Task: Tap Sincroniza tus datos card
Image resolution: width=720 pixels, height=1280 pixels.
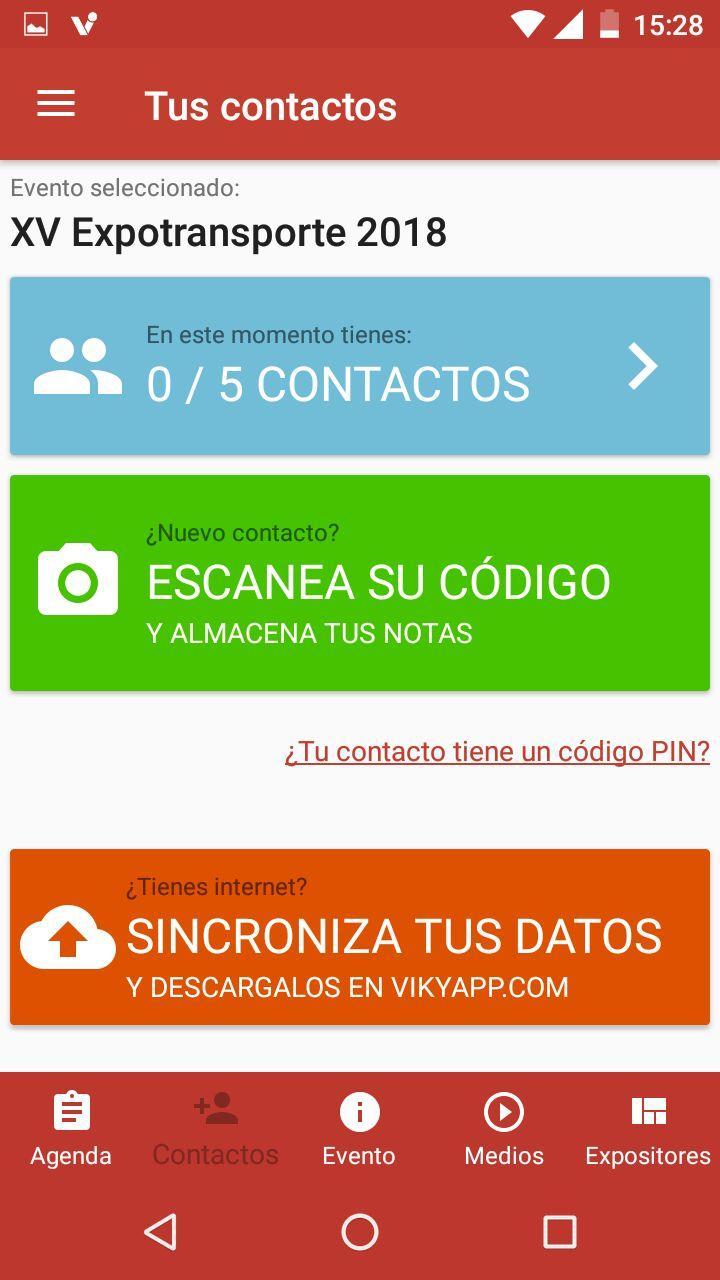Action: (x=360, y=937)
